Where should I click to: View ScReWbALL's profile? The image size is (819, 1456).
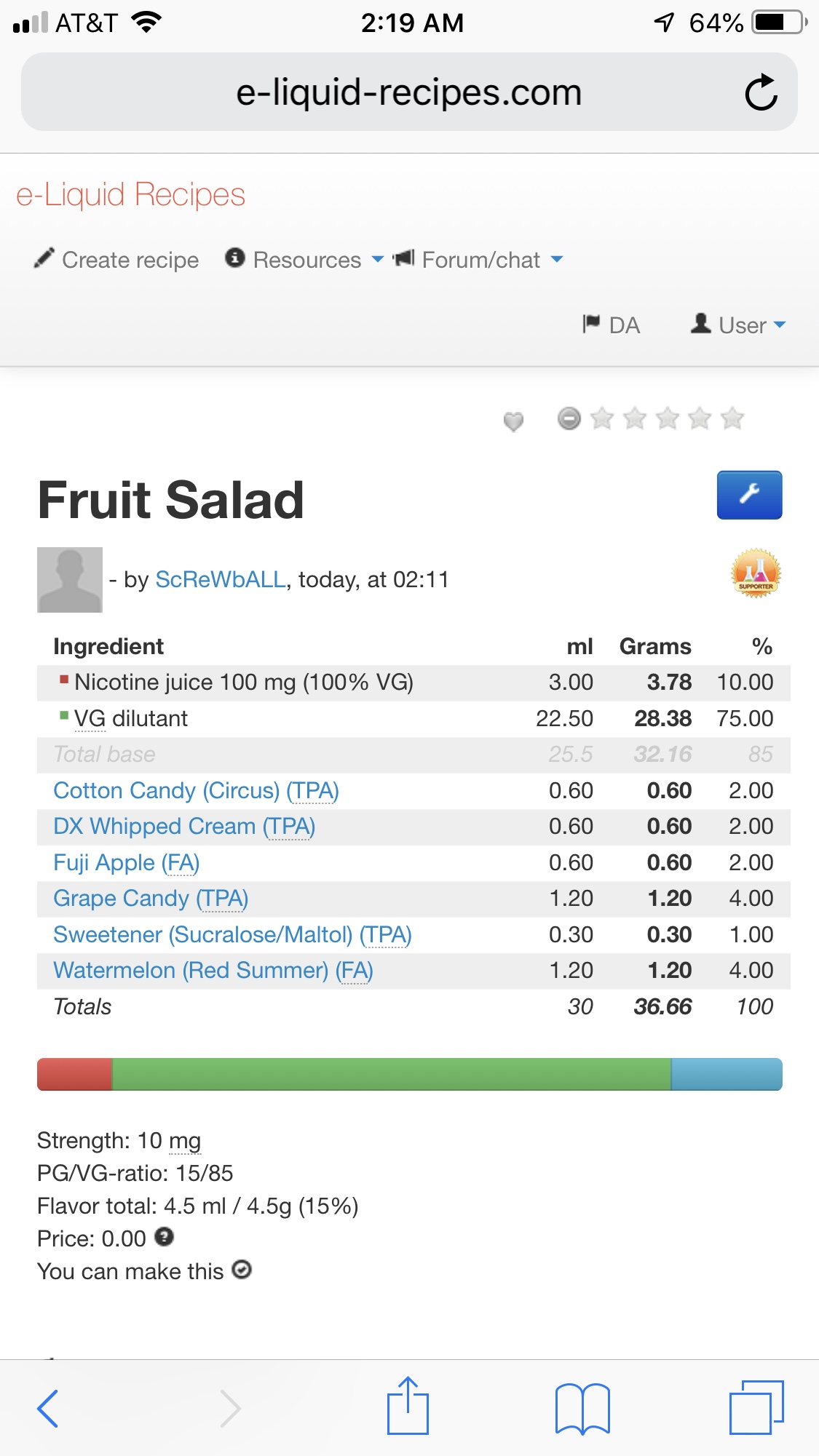(221, 580)
